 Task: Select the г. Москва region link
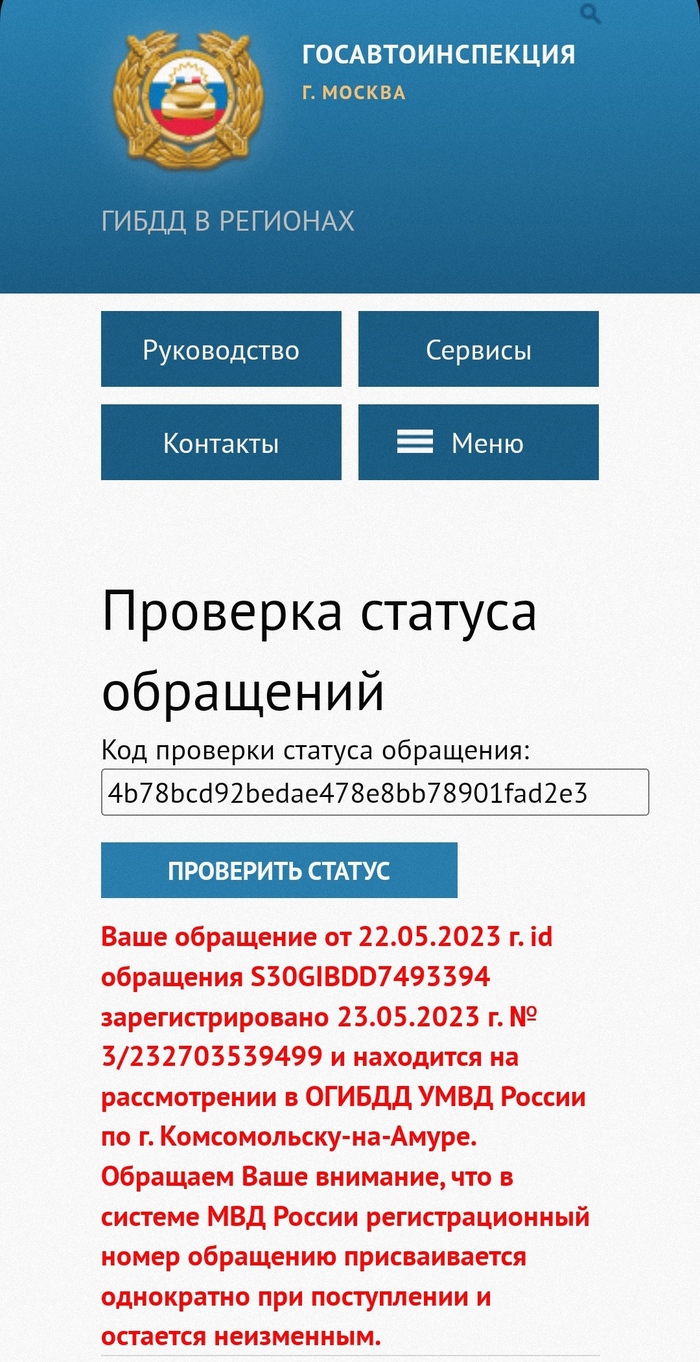[x=354, y=93]
